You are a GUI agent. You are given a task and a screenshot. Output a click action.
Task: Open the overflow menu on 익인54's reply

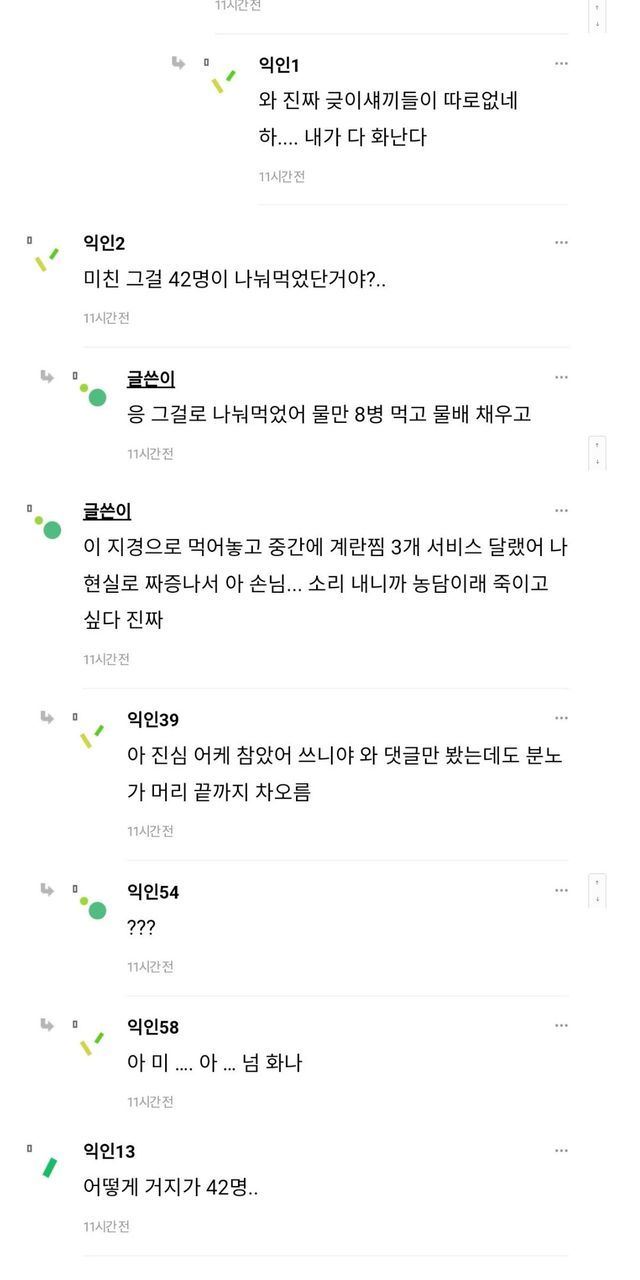point(561,890)
